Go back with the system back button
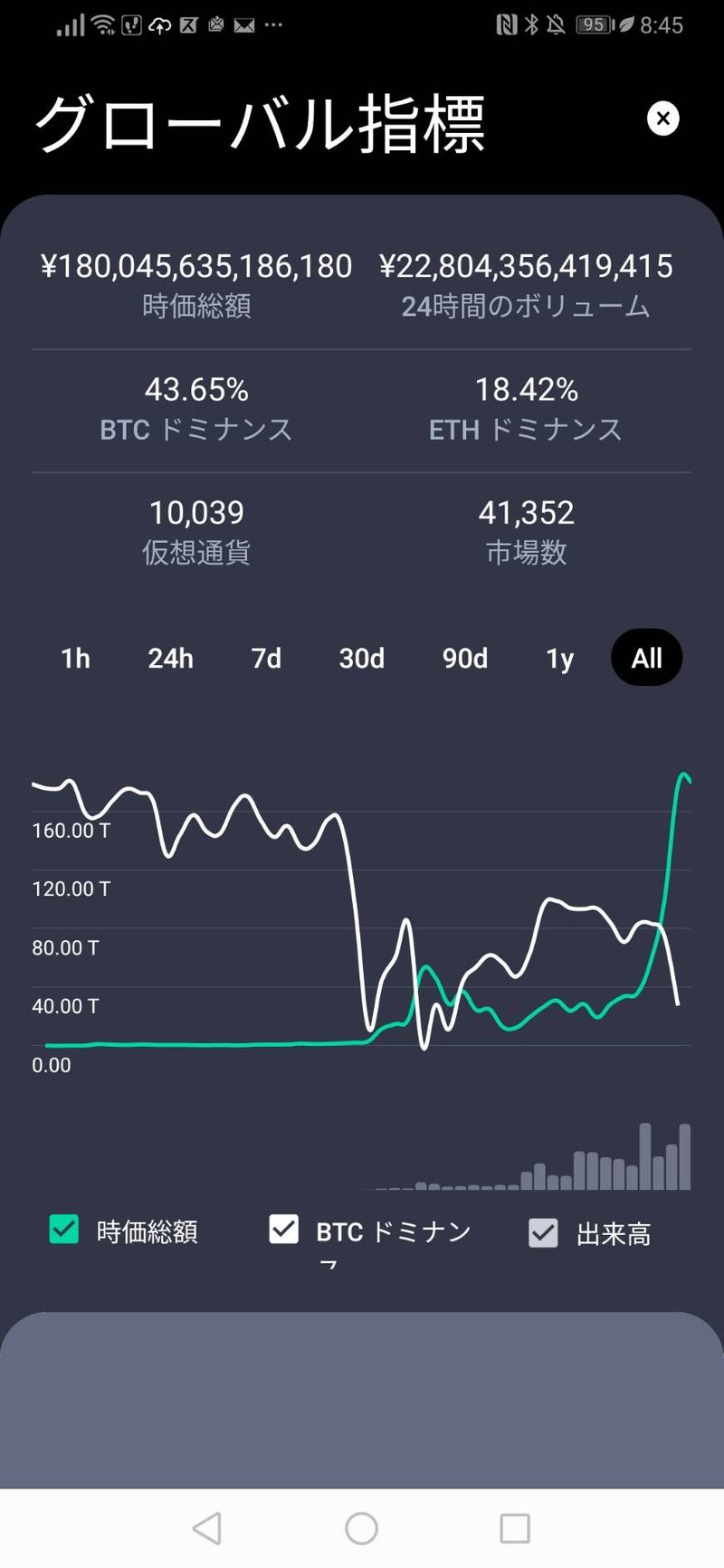724x1568 pixels. [x=207, y=1528]
